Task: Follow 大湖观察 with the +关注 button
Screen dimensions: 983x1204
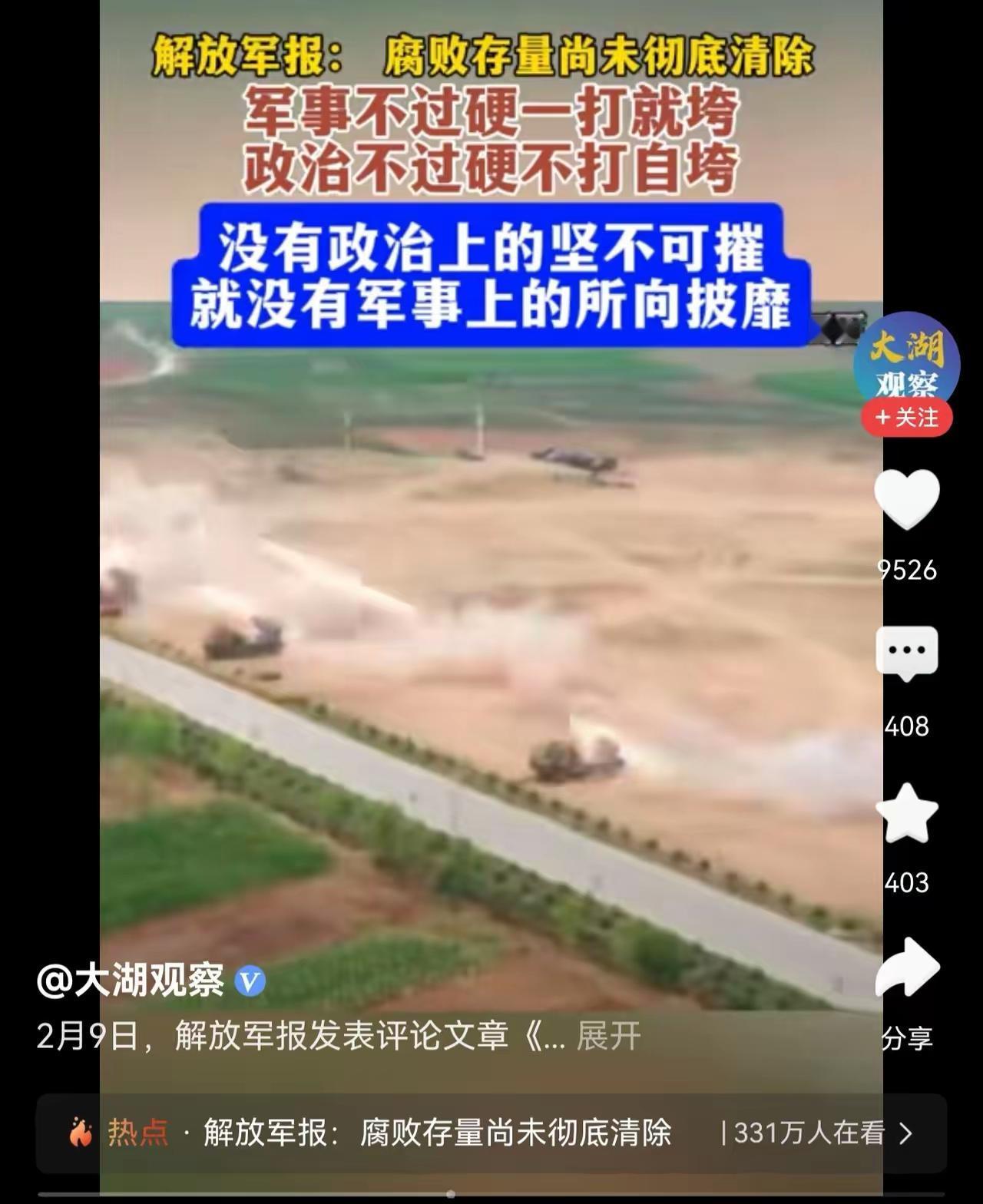Action: point(908,417)
